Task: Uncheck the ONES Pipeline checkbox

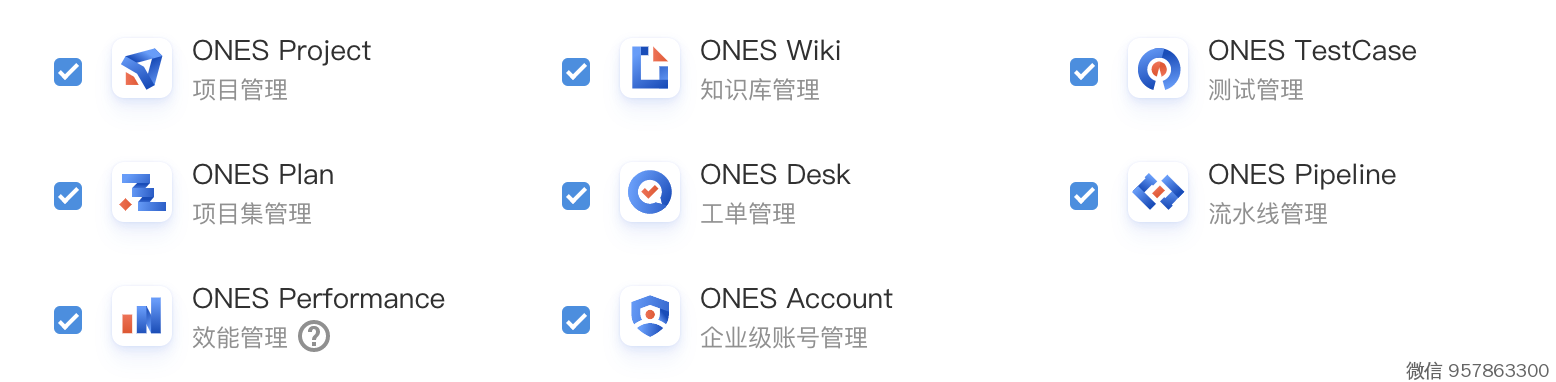Action: [x=1084, y=196]
